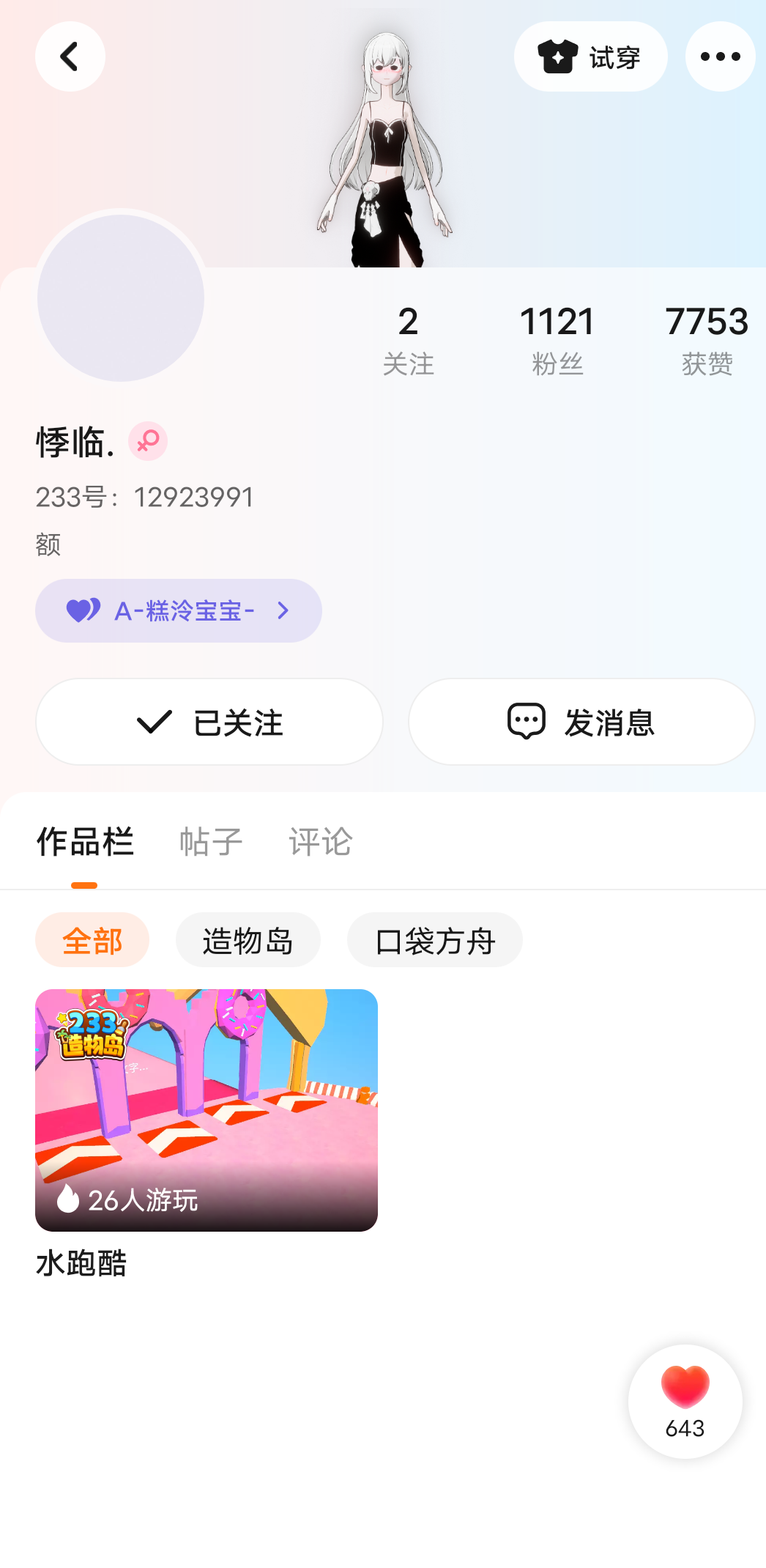
Task: Filter works by 口袋方舟
Action: tap(434, 940)
